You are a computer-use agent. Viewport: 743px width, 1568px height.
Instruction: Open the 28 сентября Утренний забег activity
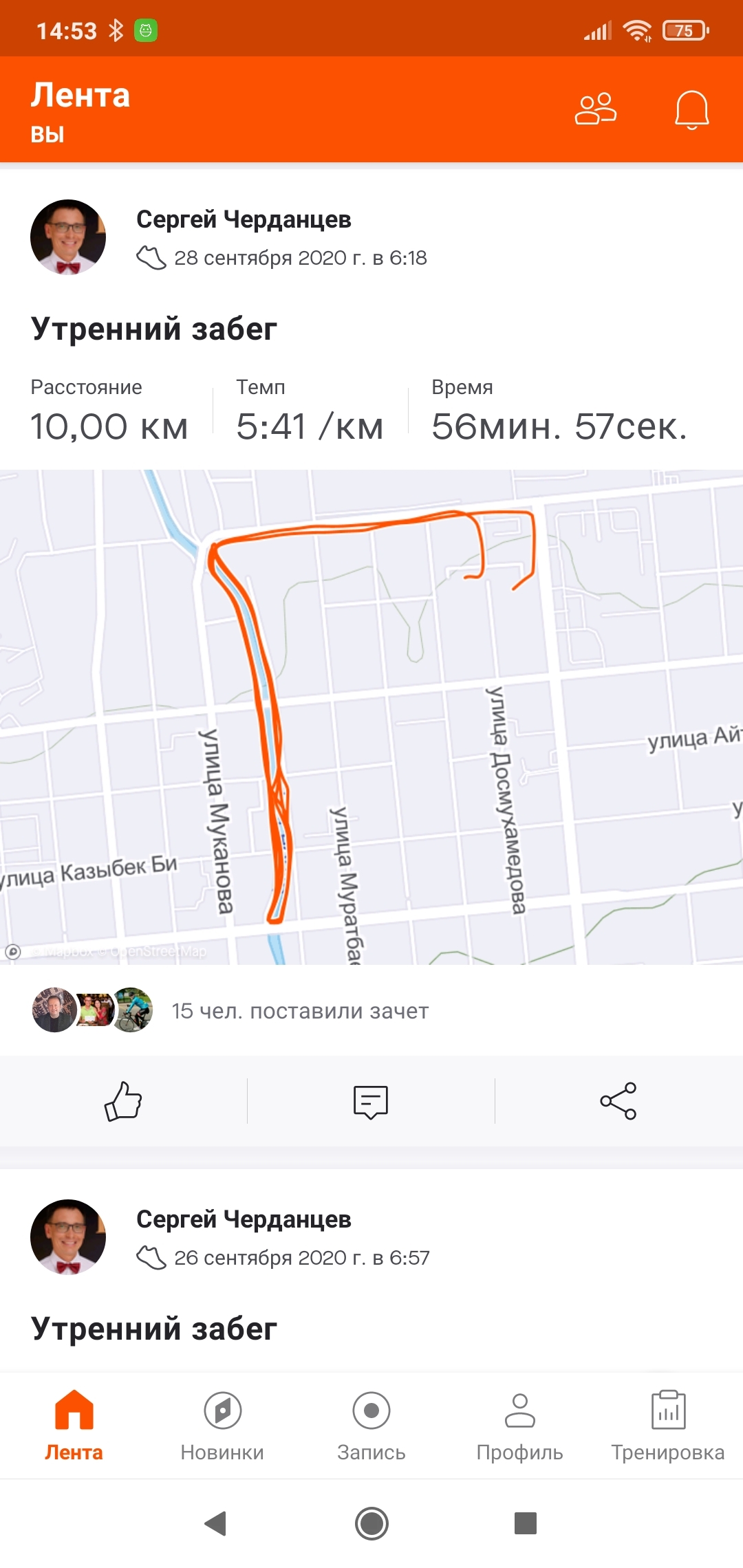click(x=154, y=329)
